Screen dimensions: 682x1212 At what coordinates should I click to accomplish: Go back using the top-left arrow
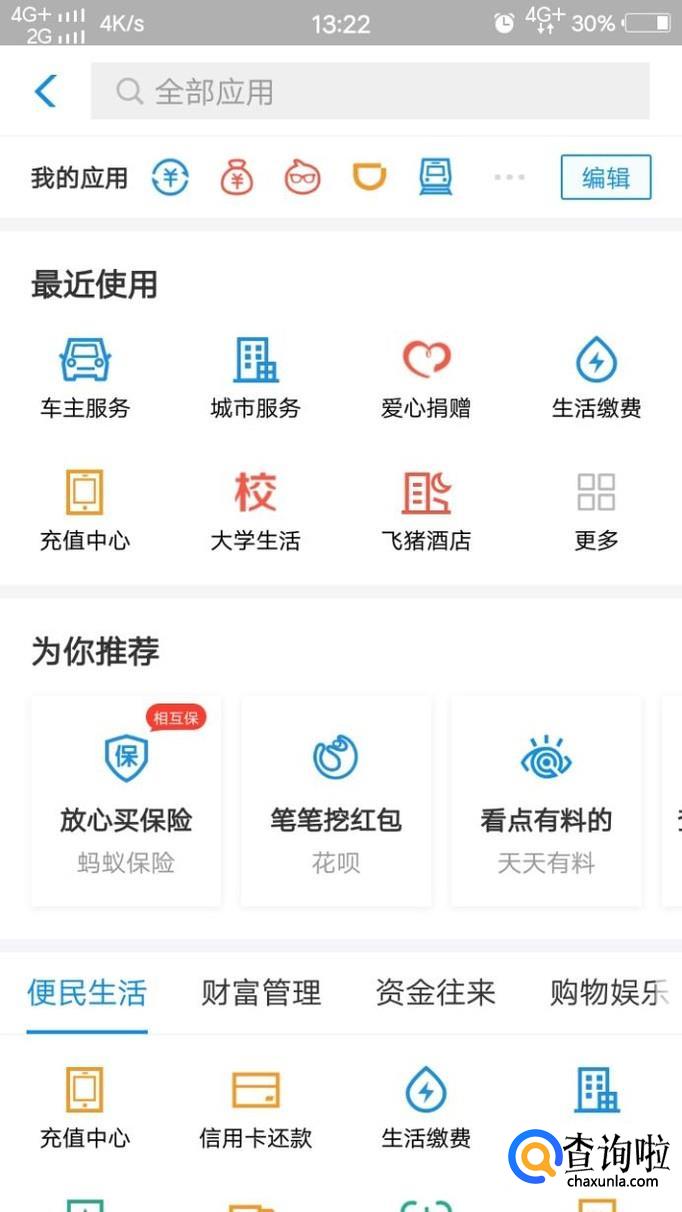46,91
